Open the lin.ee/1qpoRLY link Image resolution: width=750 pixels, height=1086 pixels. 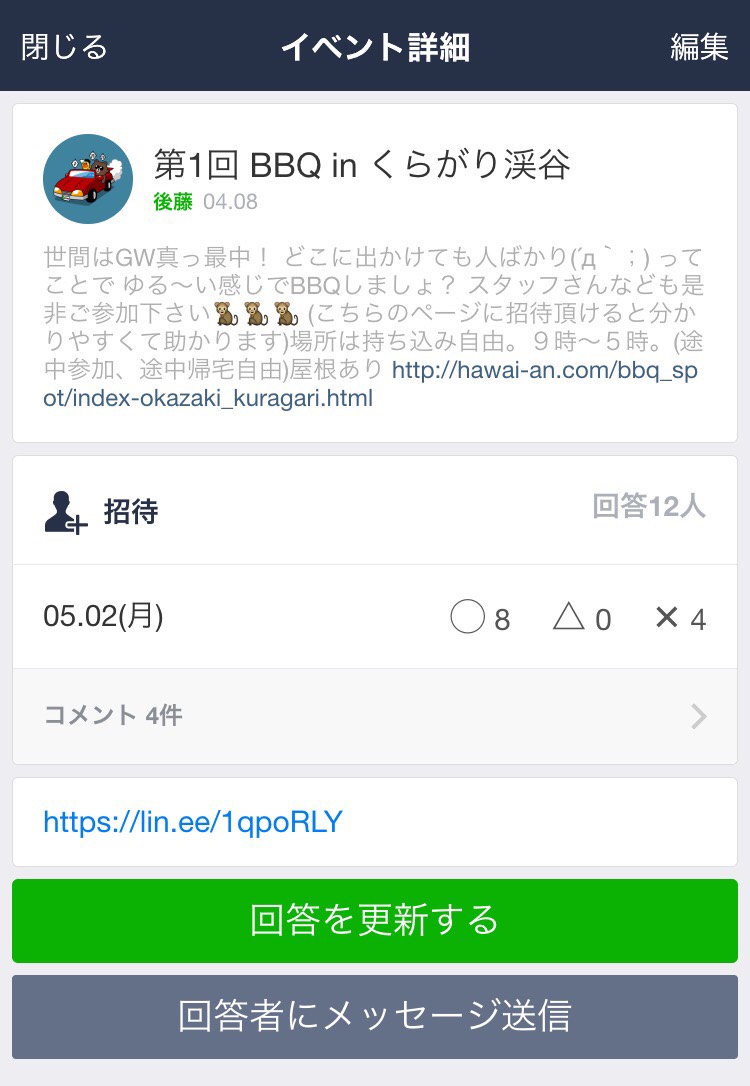click(x=193, y=822)
